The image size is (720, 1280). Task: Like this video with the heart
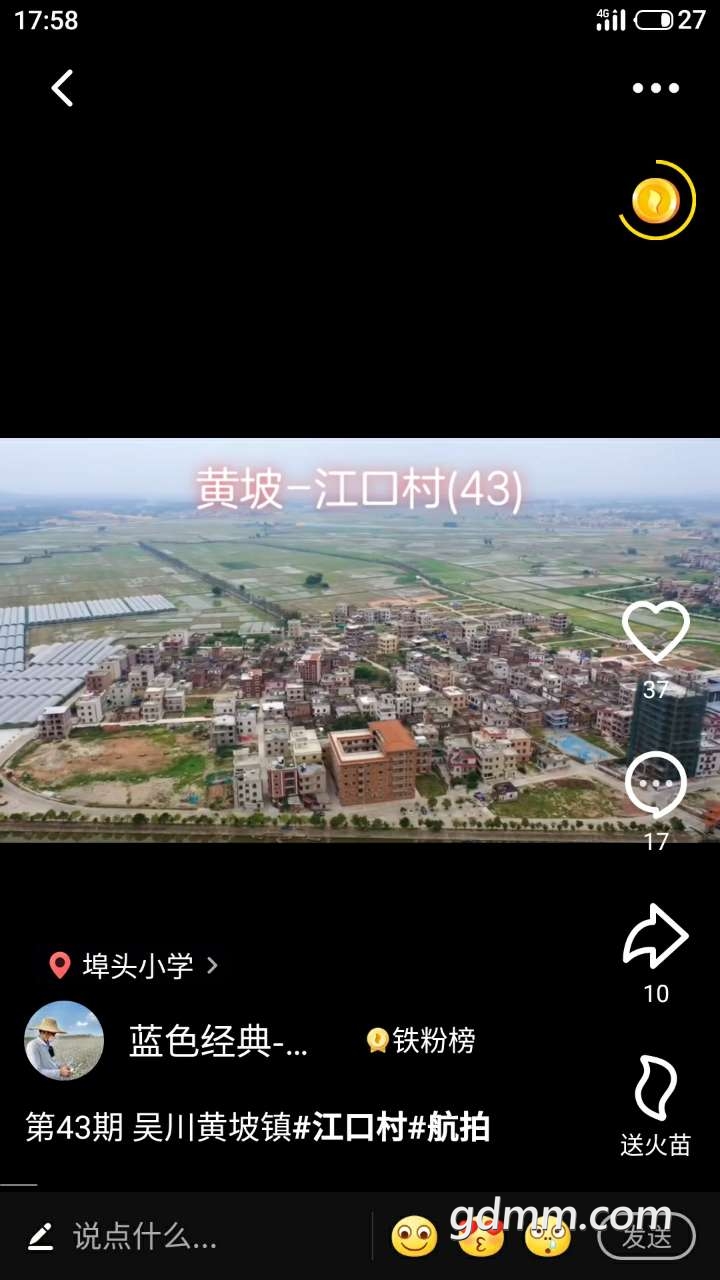point(656,634)
